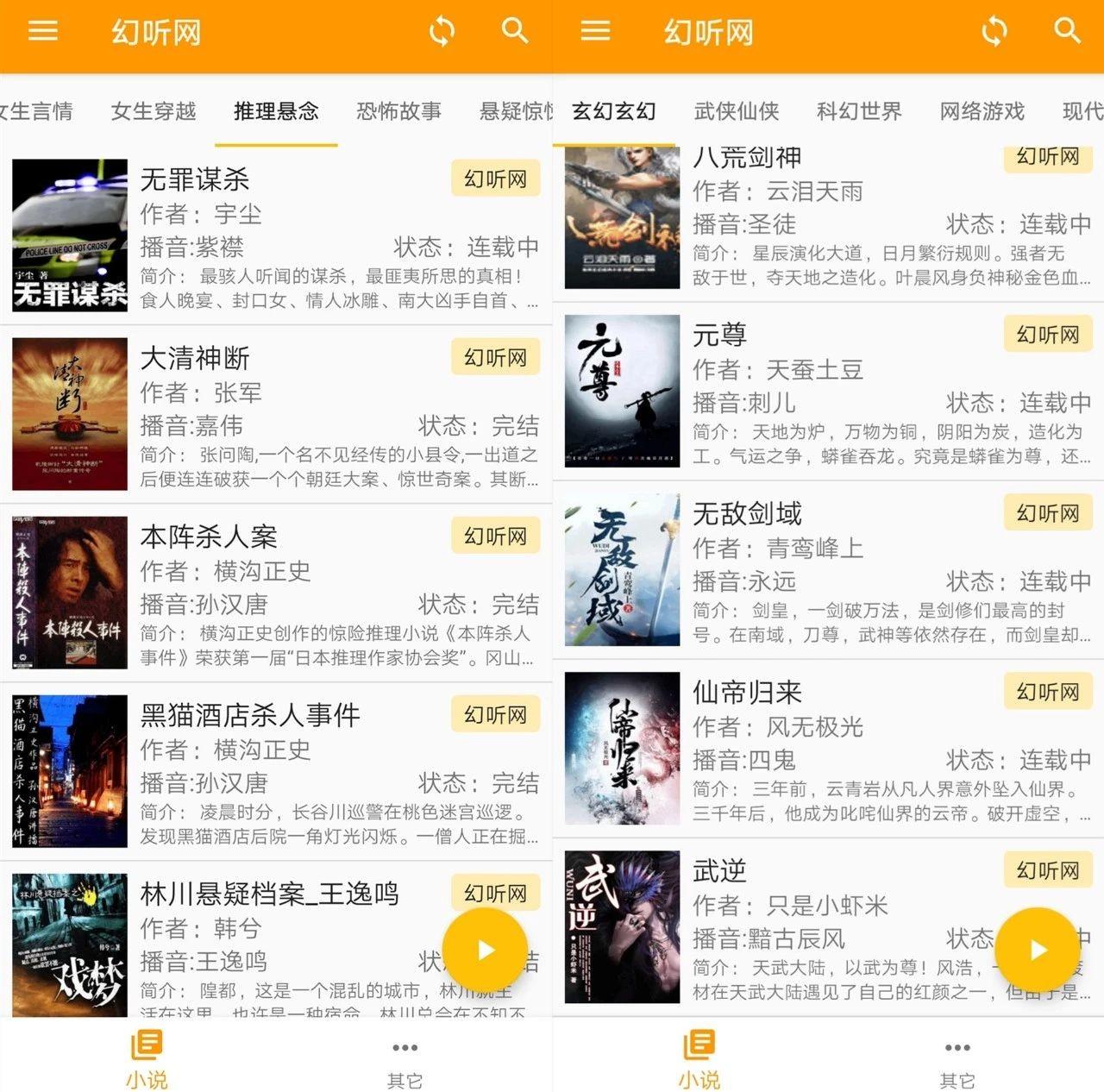Open 大清神断 by 张军
1104x1092 pixels.
coord(276,414)
